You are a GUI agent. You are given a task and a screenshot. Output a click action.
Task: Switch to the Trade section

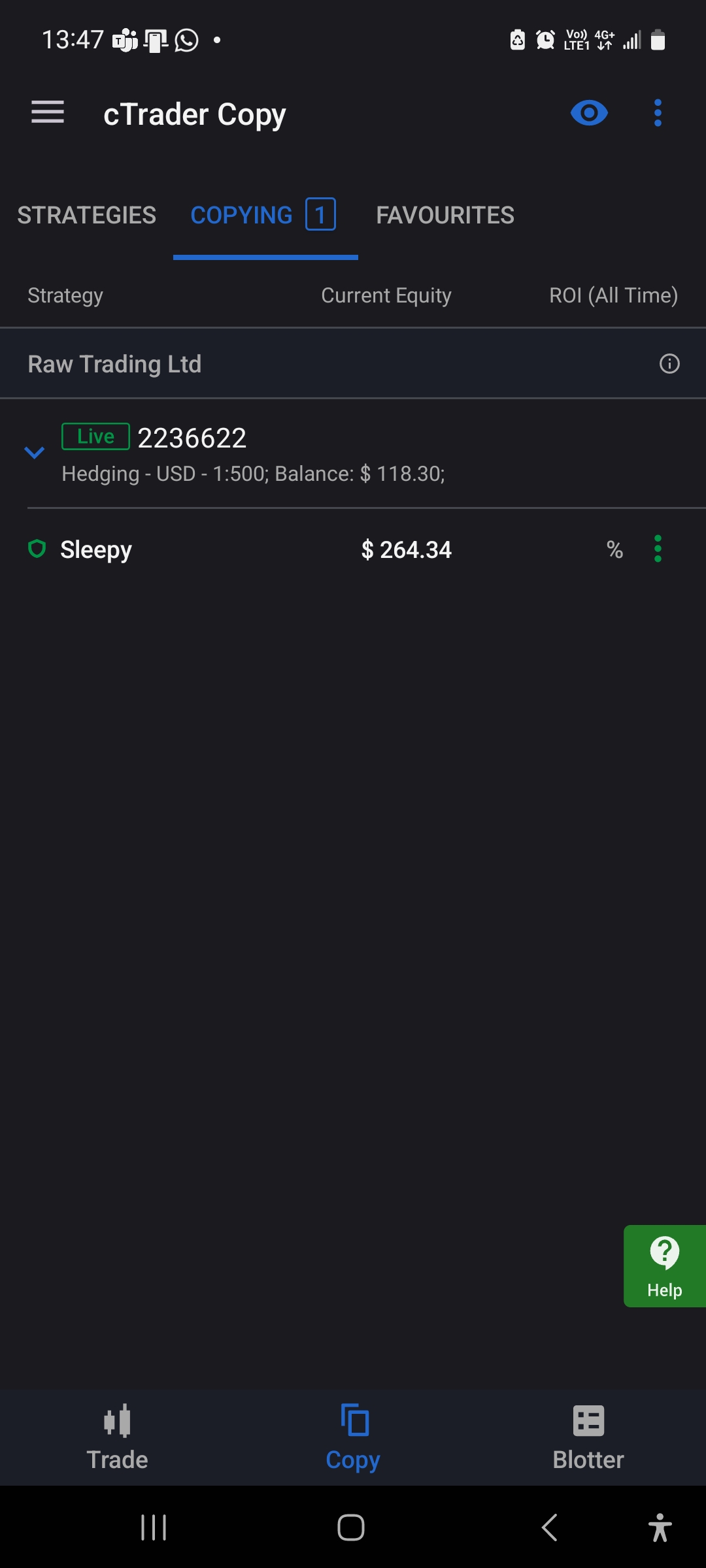(x=118, y=1437)
